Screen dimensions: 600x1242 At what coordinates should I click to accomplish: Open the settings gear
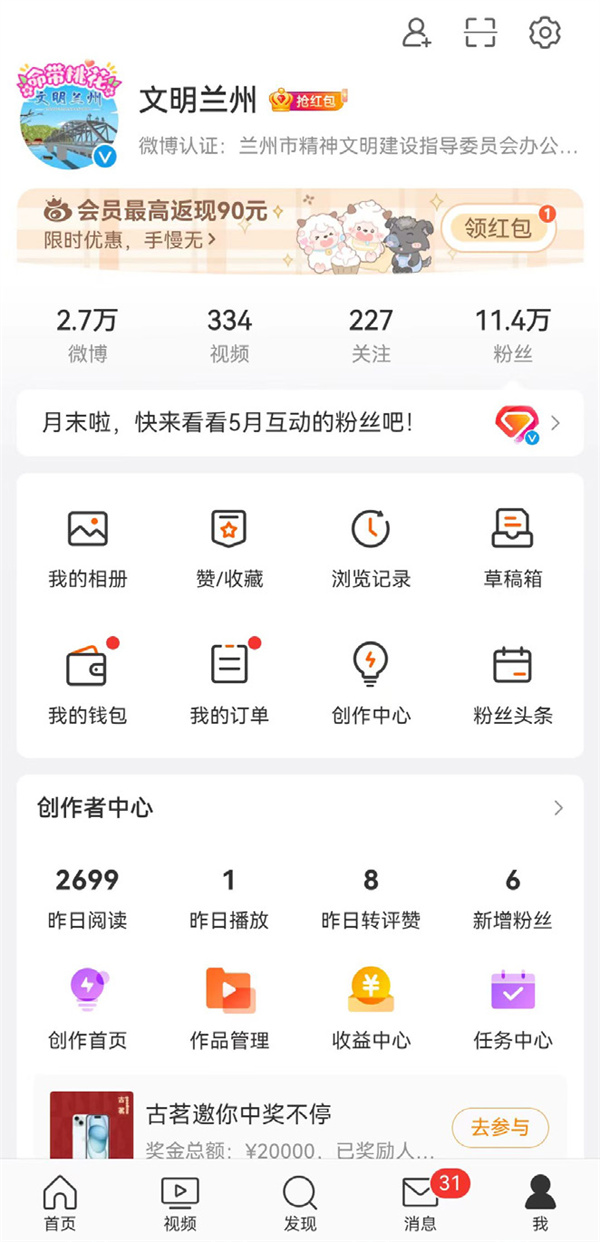(x=545, y=33)
